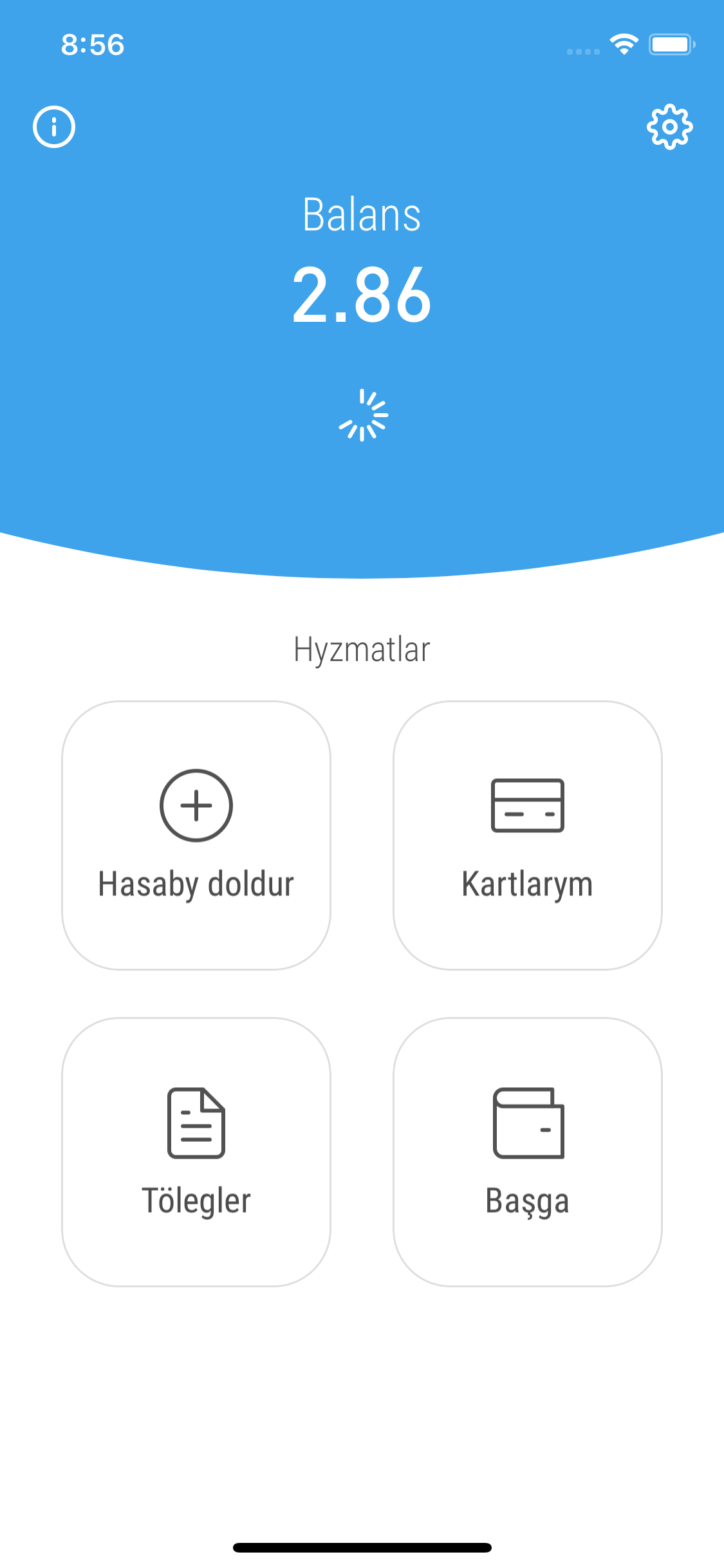
Task: Open the Başga service tile
Action: [528, 1152]
